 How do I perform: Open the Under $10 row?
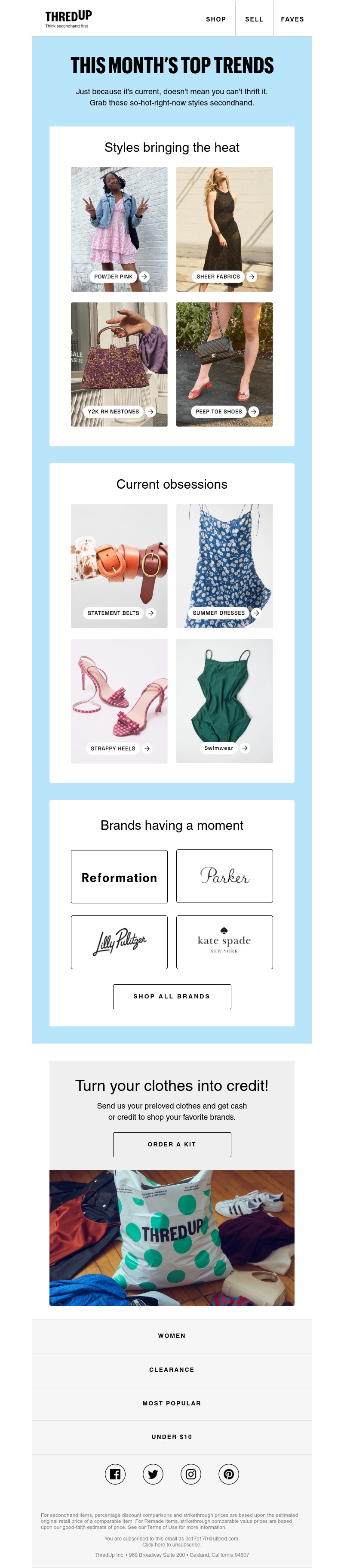coord(172,1436)
